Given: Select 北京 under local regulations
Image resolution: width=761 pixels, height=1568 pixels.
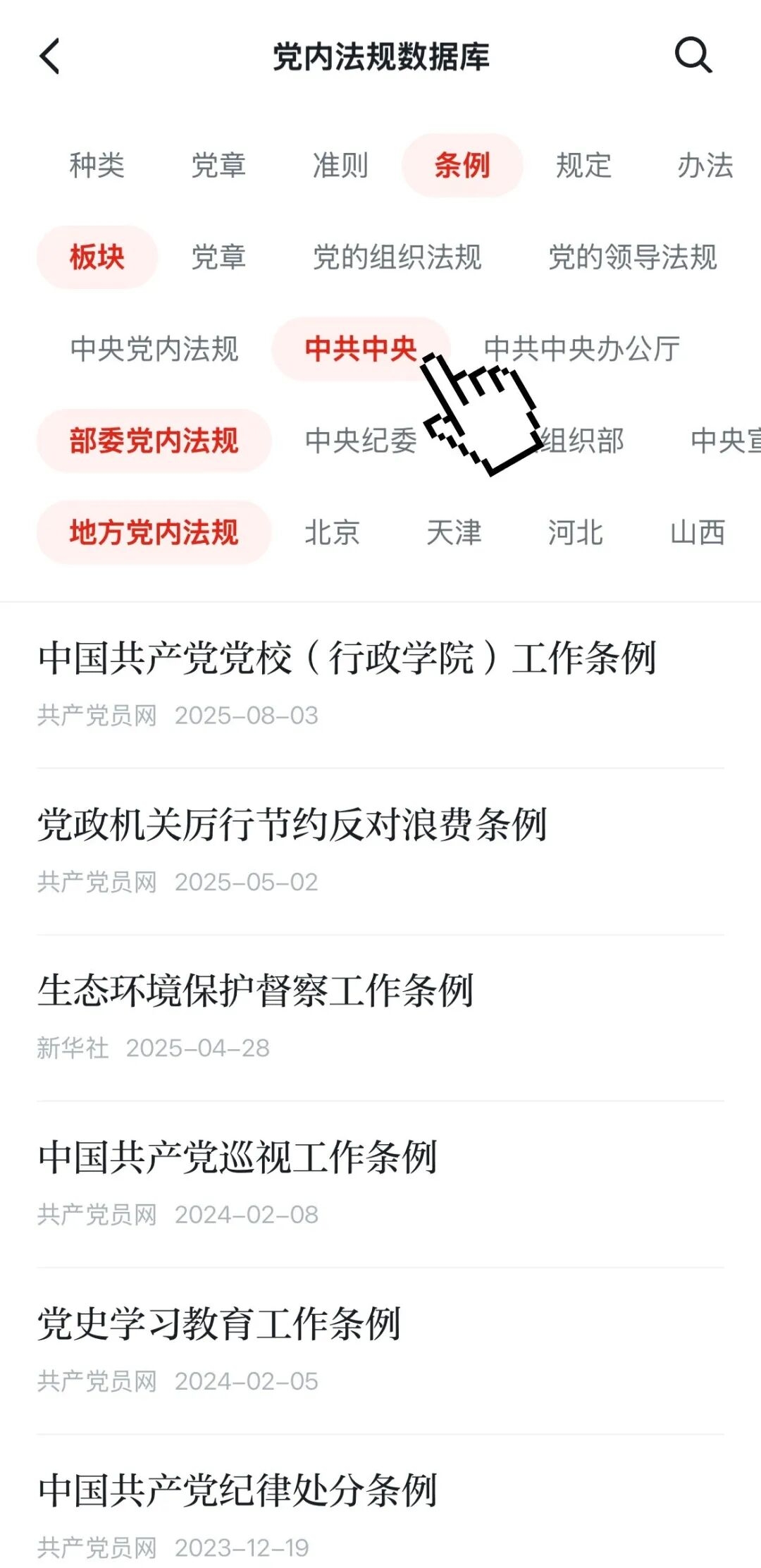Looking at the screenshot, I should click(x=332, y=532).
